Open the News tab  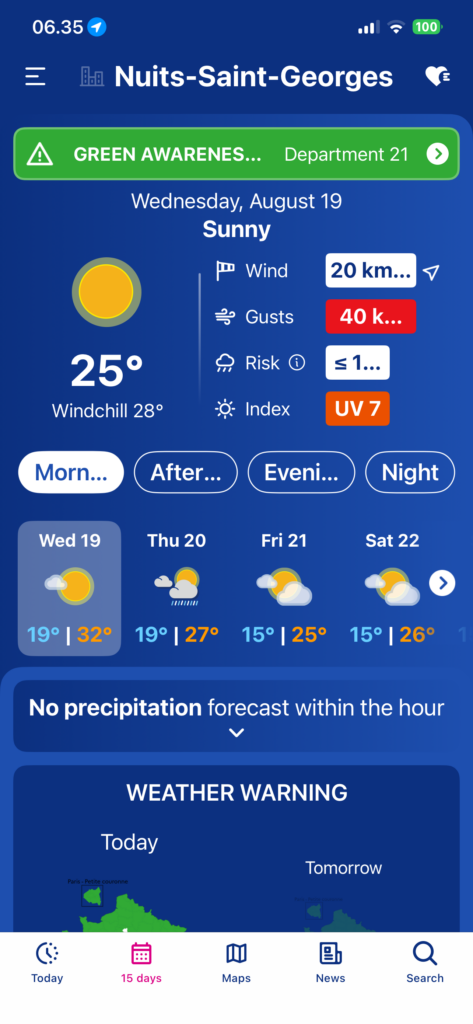[x=331, y=963]
